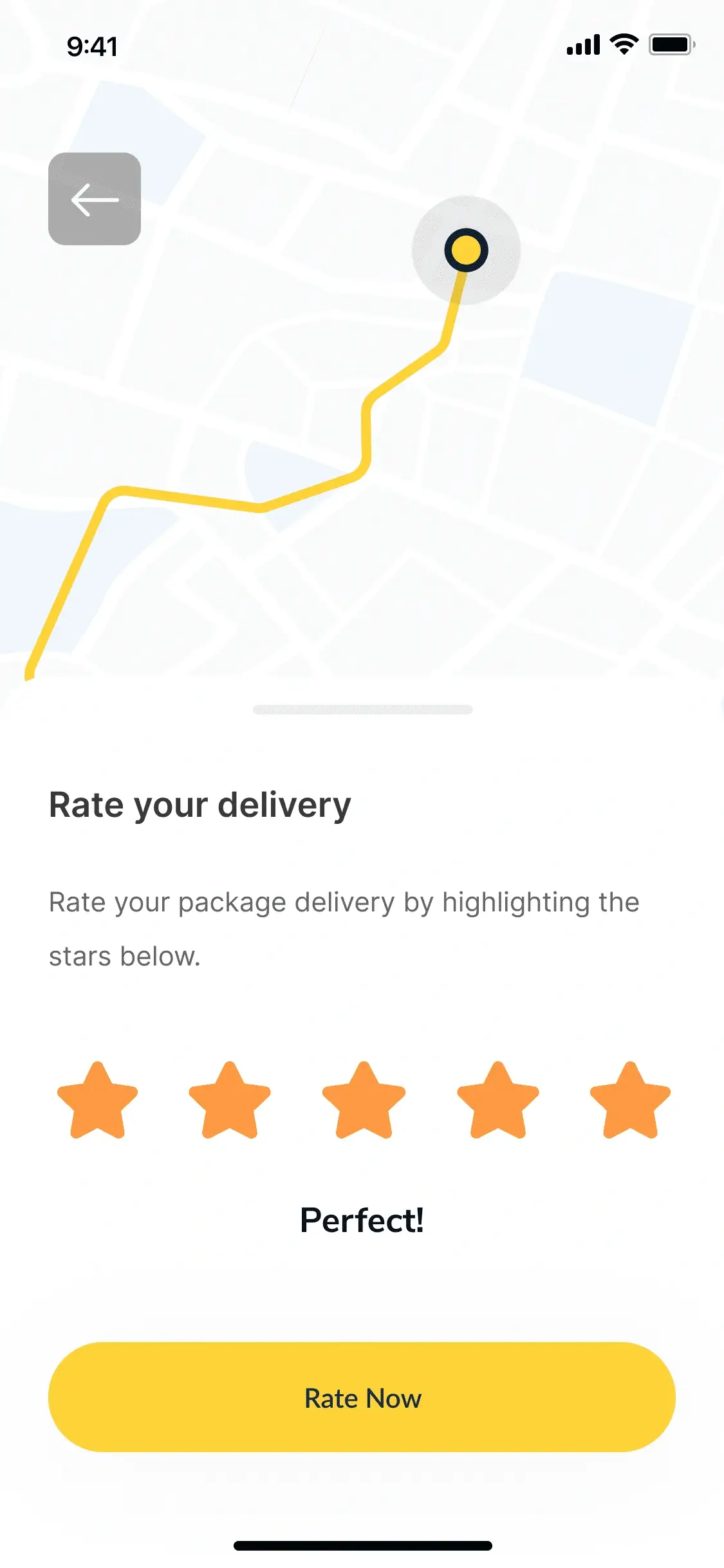
Task: Tap the bottom sheet drag handle
Action: click(x=363, y=709)
